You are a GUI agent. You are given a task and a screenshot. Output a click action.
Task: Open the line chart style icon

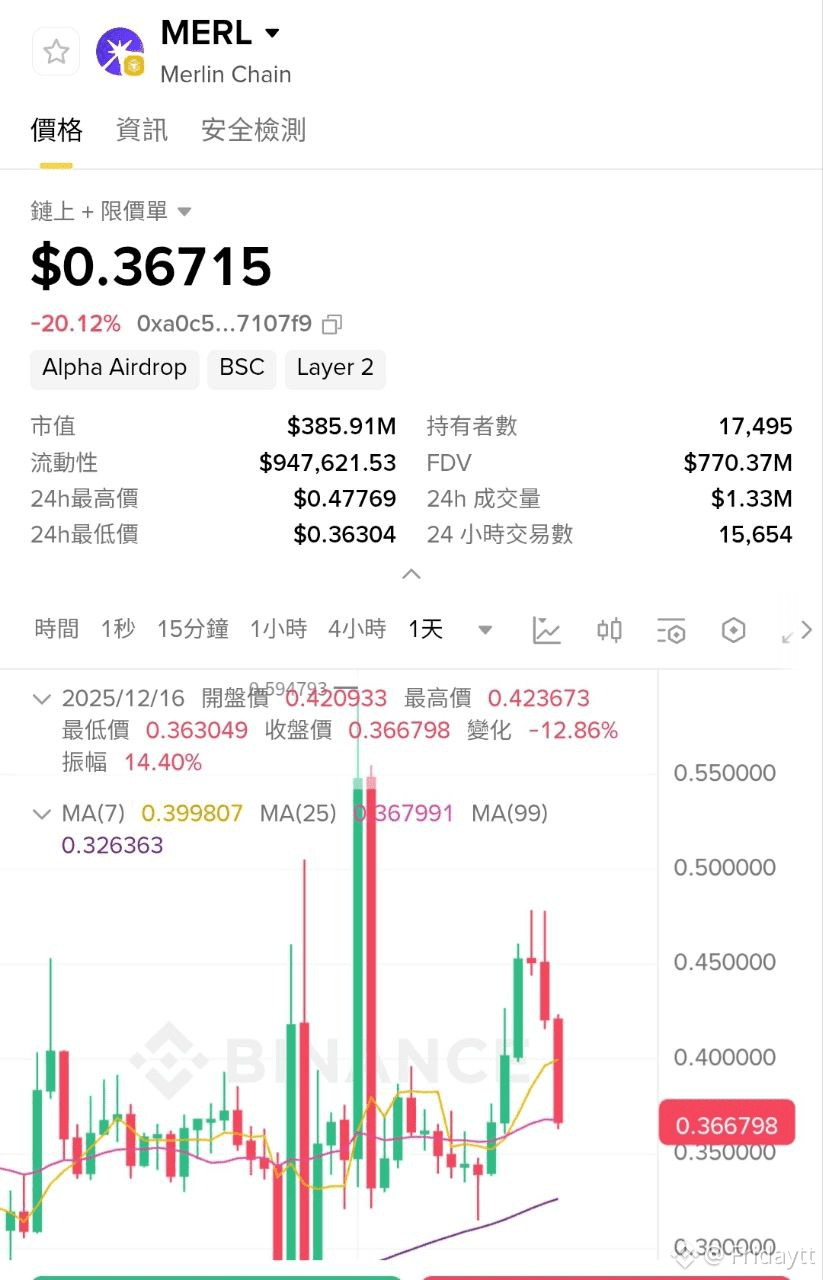(547, 630)
